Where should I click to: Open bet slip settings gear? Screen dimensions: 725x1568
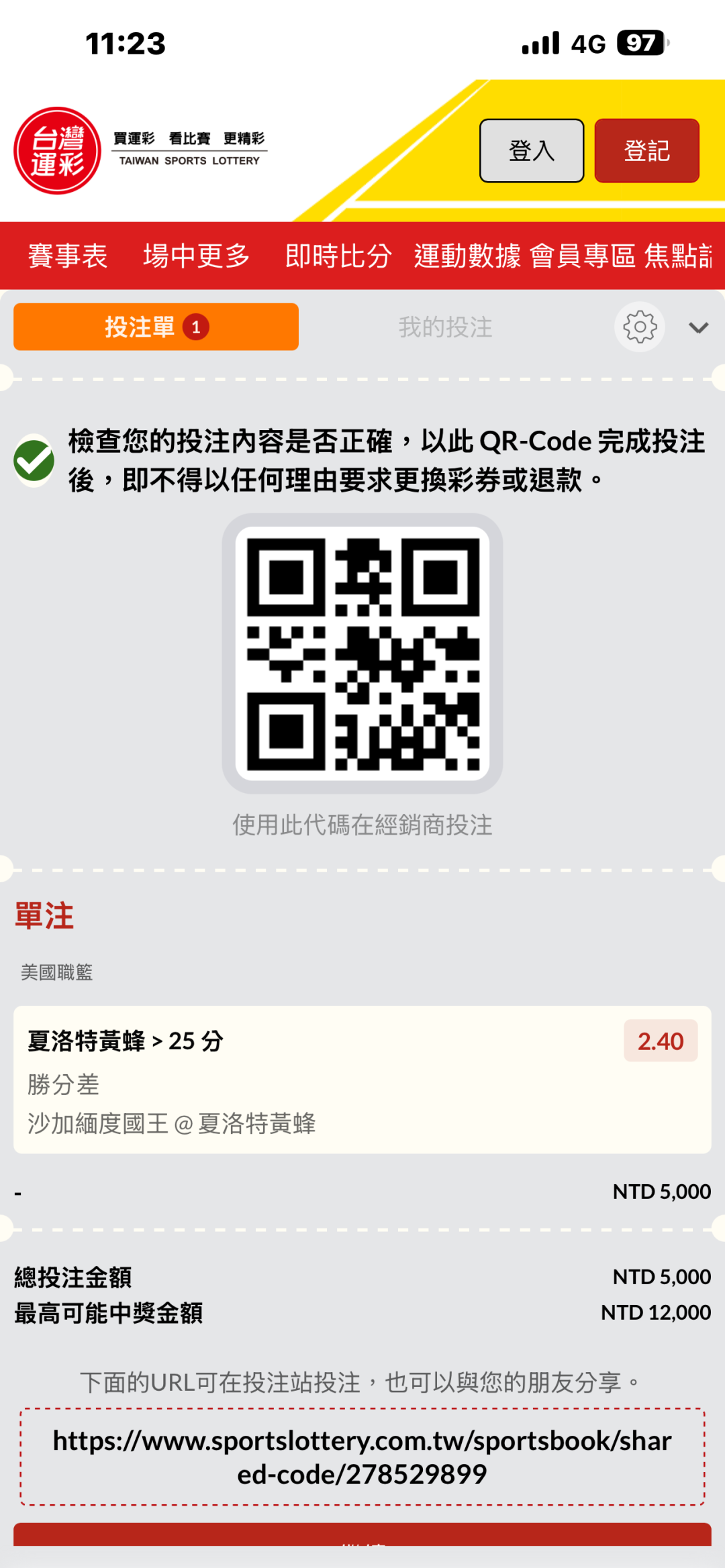(x=640, y=327)
